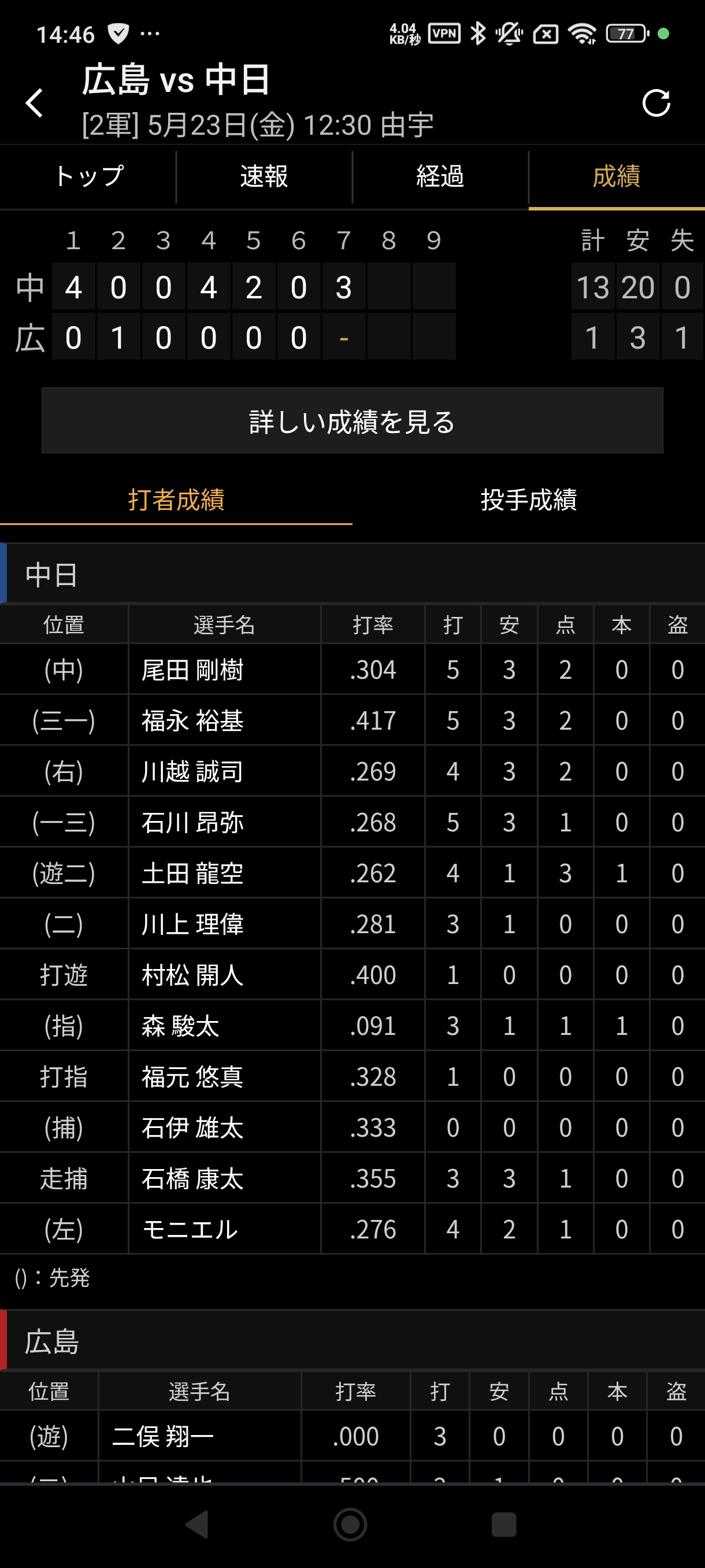Select the 成績 tab
The image size is (705, 1568).
[x=617, y=176]
